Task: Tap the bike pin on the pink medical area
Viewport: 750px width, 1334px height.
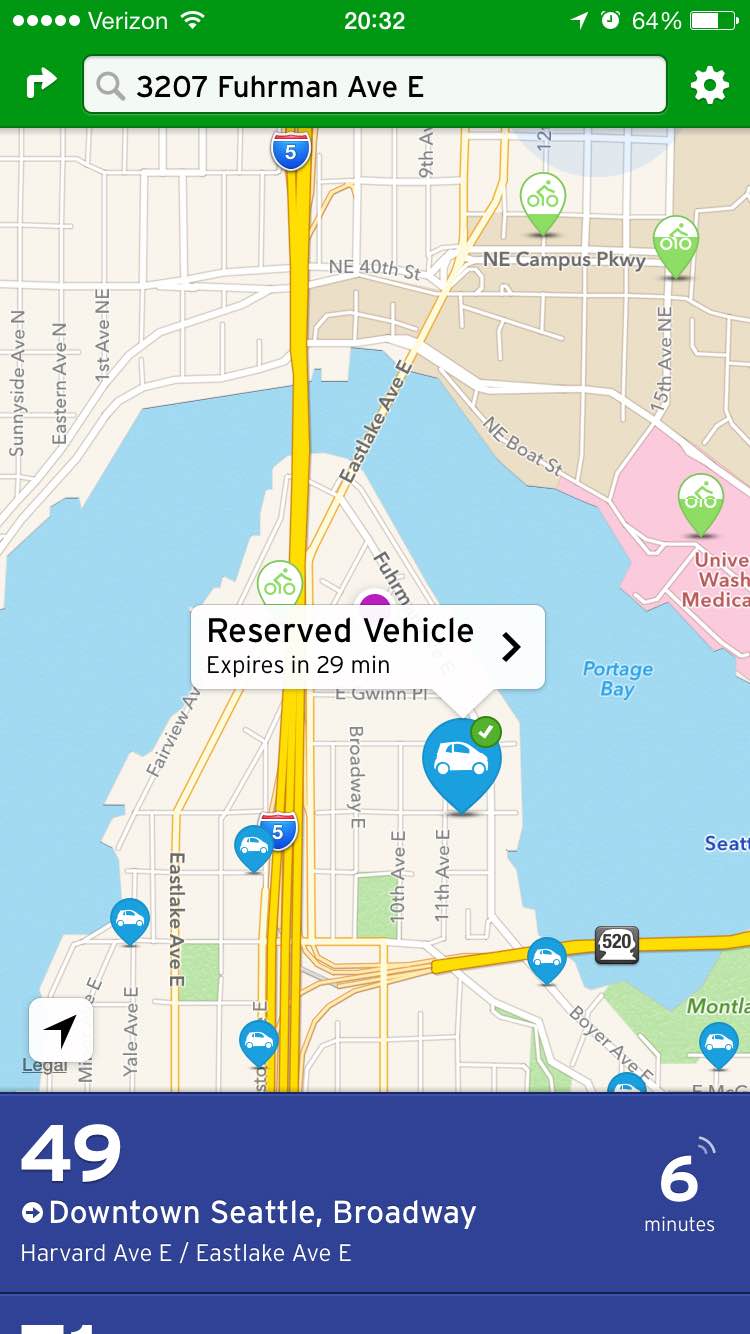Action: 700,500
